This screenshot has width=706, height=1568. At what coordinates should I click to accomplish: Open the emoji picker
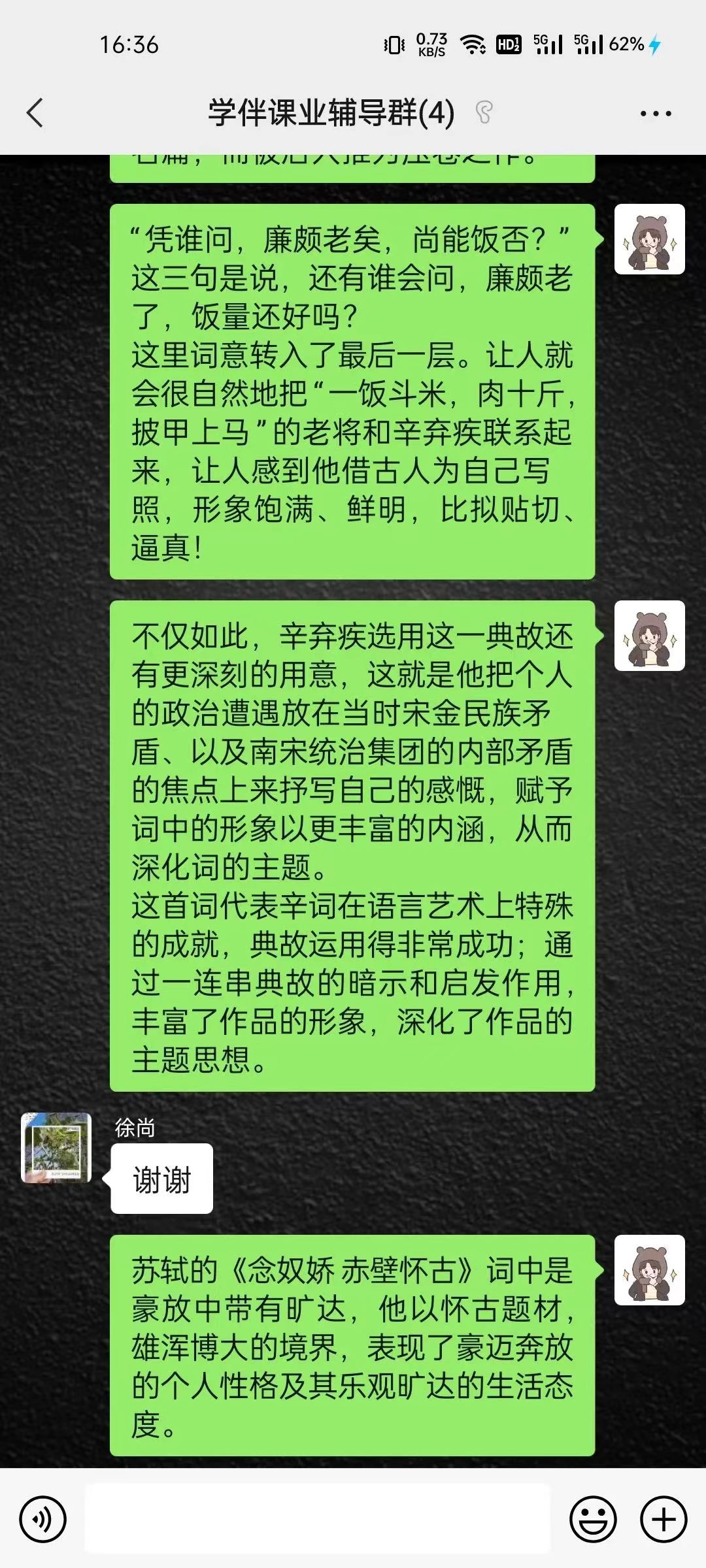(593, 1519)
